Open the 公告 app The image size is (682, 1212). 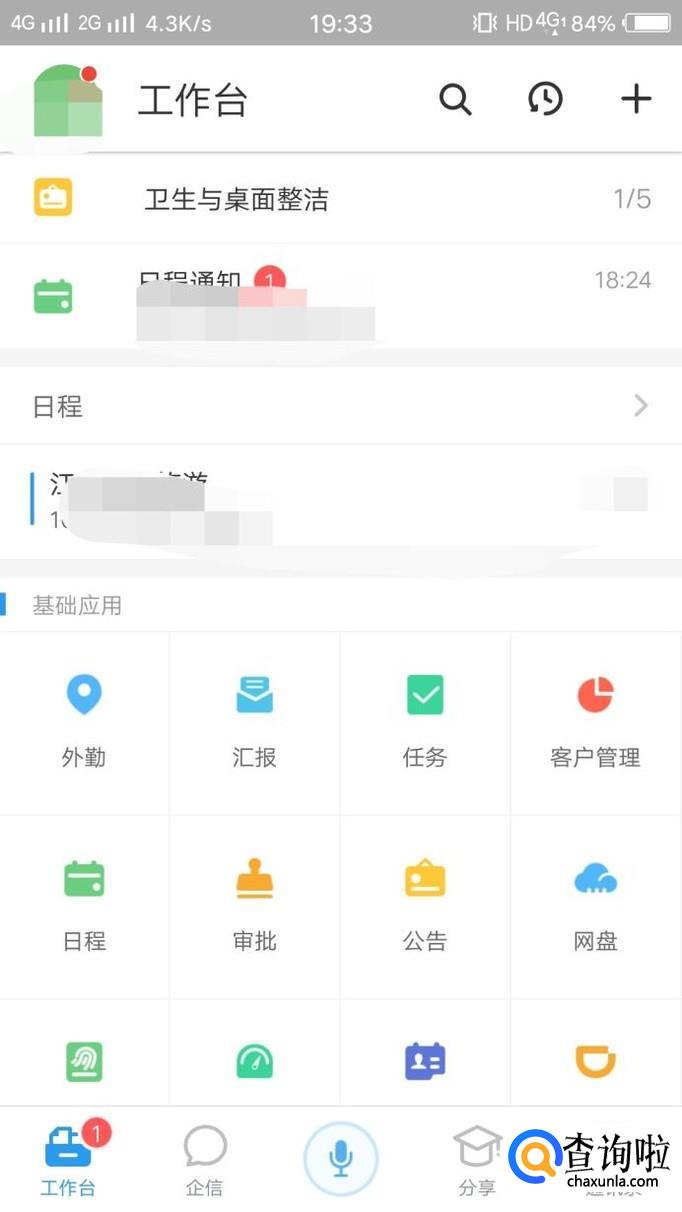(x=425, y=904)
